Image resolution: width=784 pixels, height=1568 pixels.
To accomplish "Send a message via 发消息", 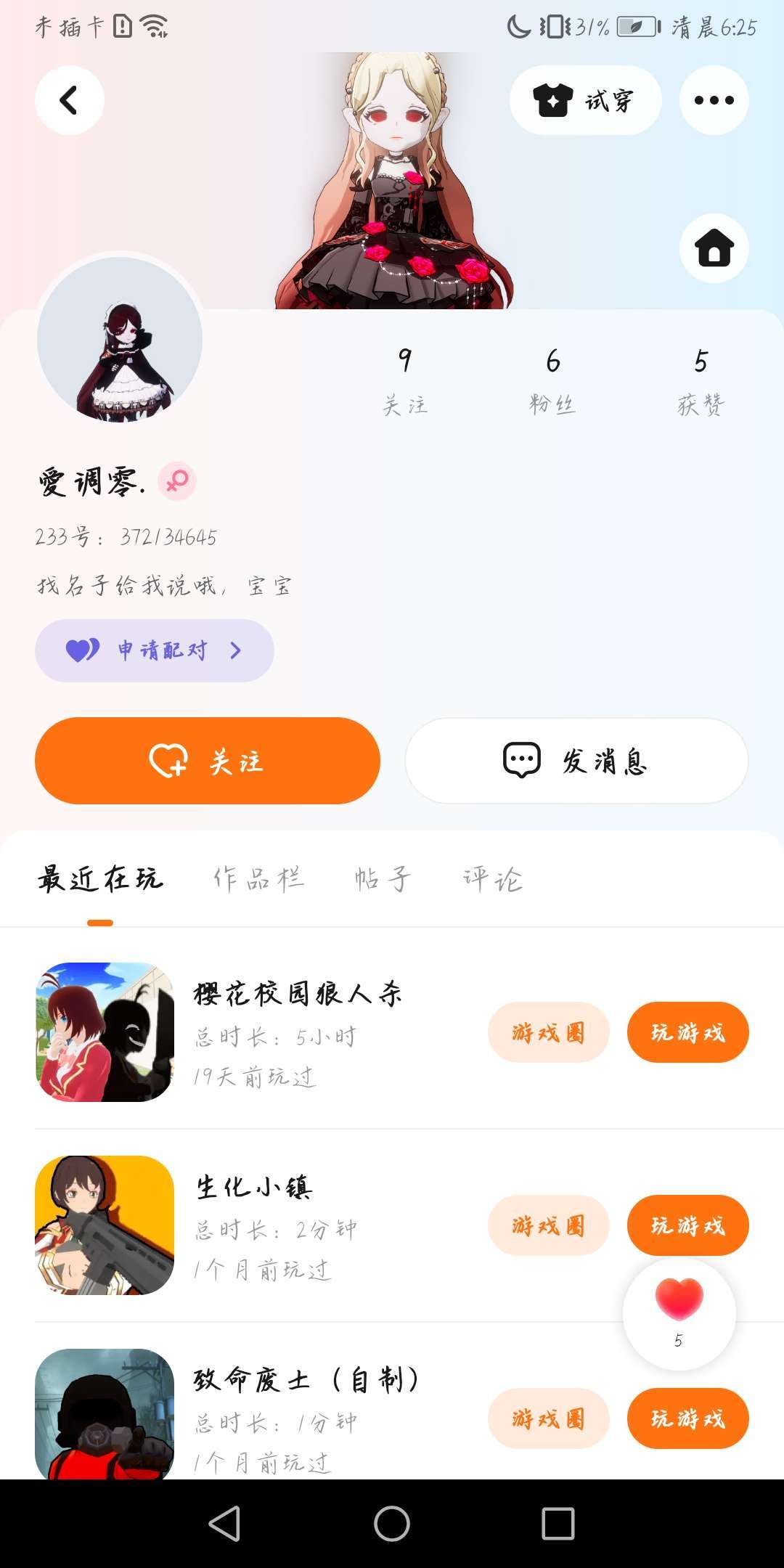I will click(x=576, y=761).
